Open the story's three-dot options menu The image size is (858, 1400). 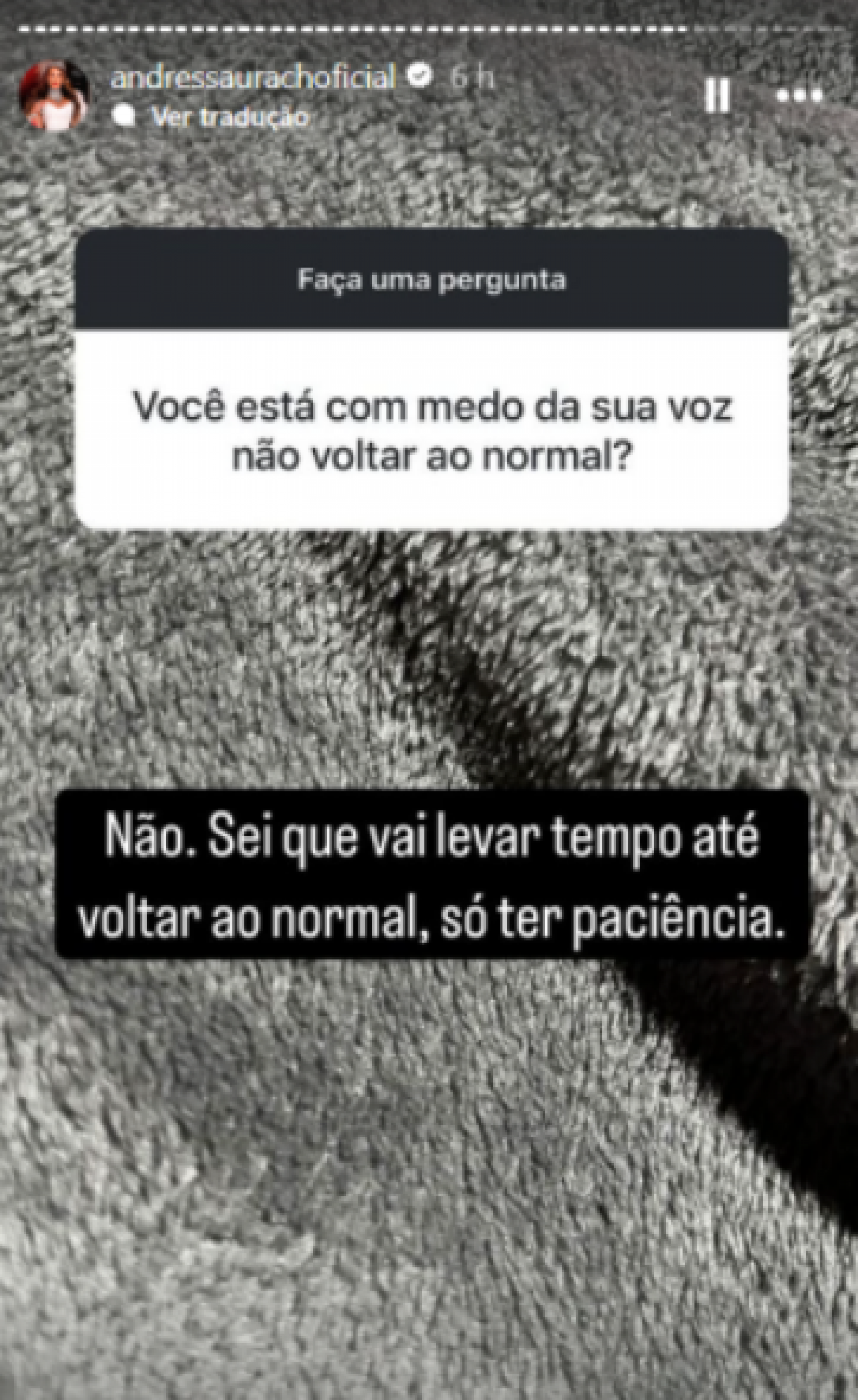(800, 95)
